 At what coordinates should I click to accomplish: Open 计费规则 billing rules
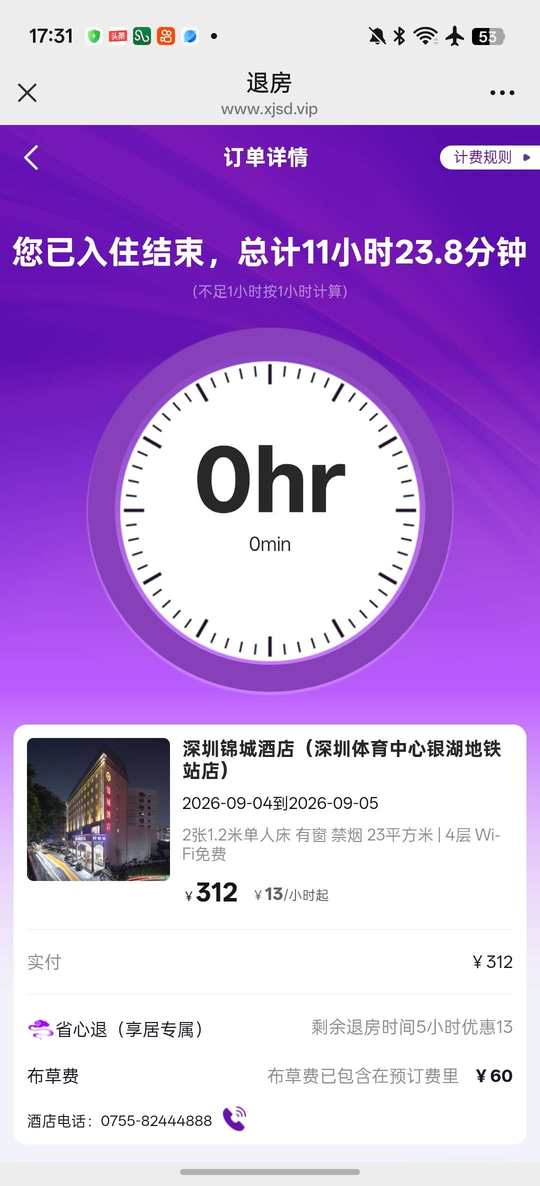pos(489,157)
